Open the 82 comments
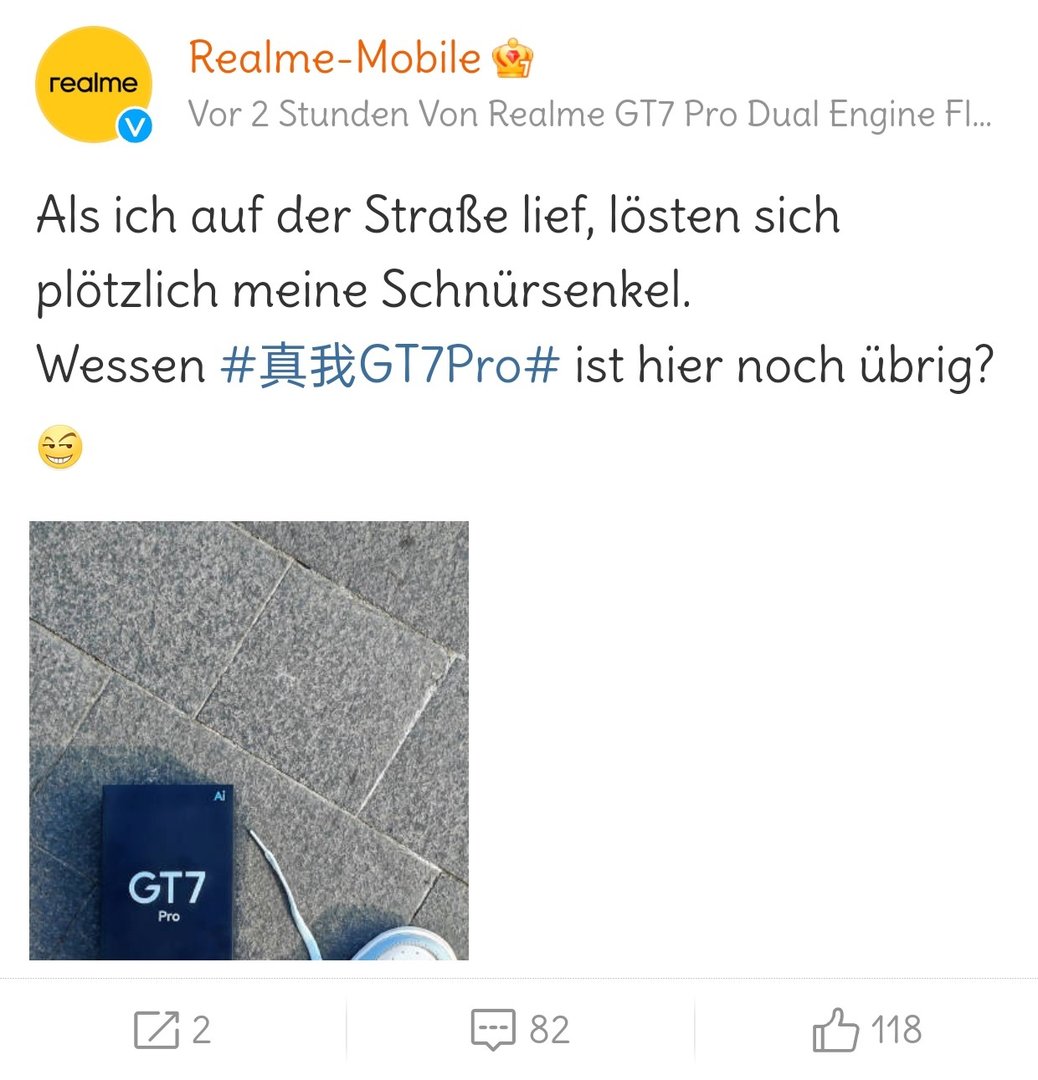1038x1080 pixels. pyautogui.click(x=520, y=1030)
